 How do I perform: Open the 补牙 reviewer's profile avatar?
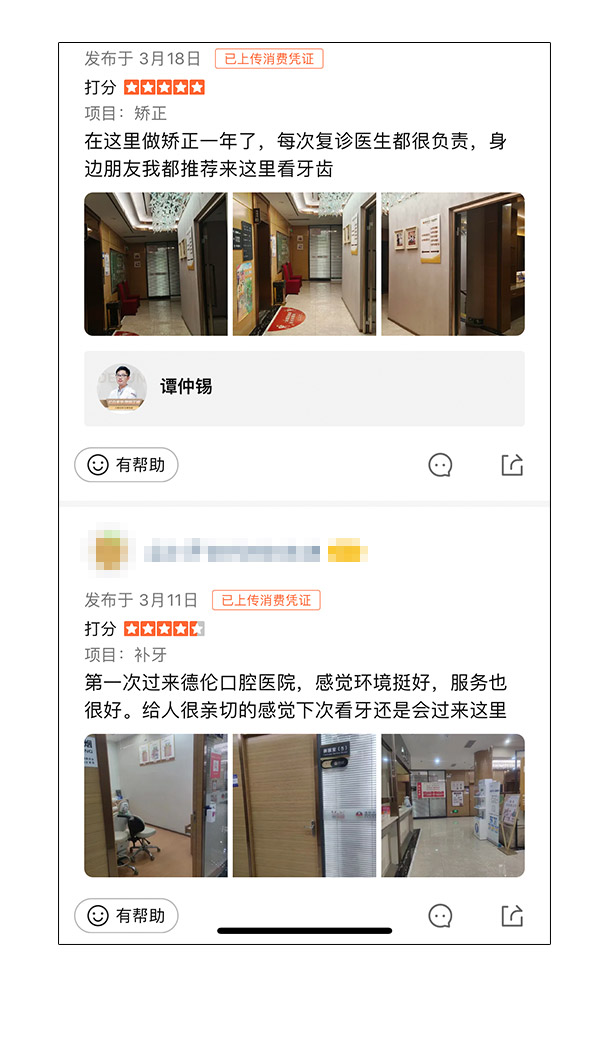pyautogui.click(x=110, y=550)
